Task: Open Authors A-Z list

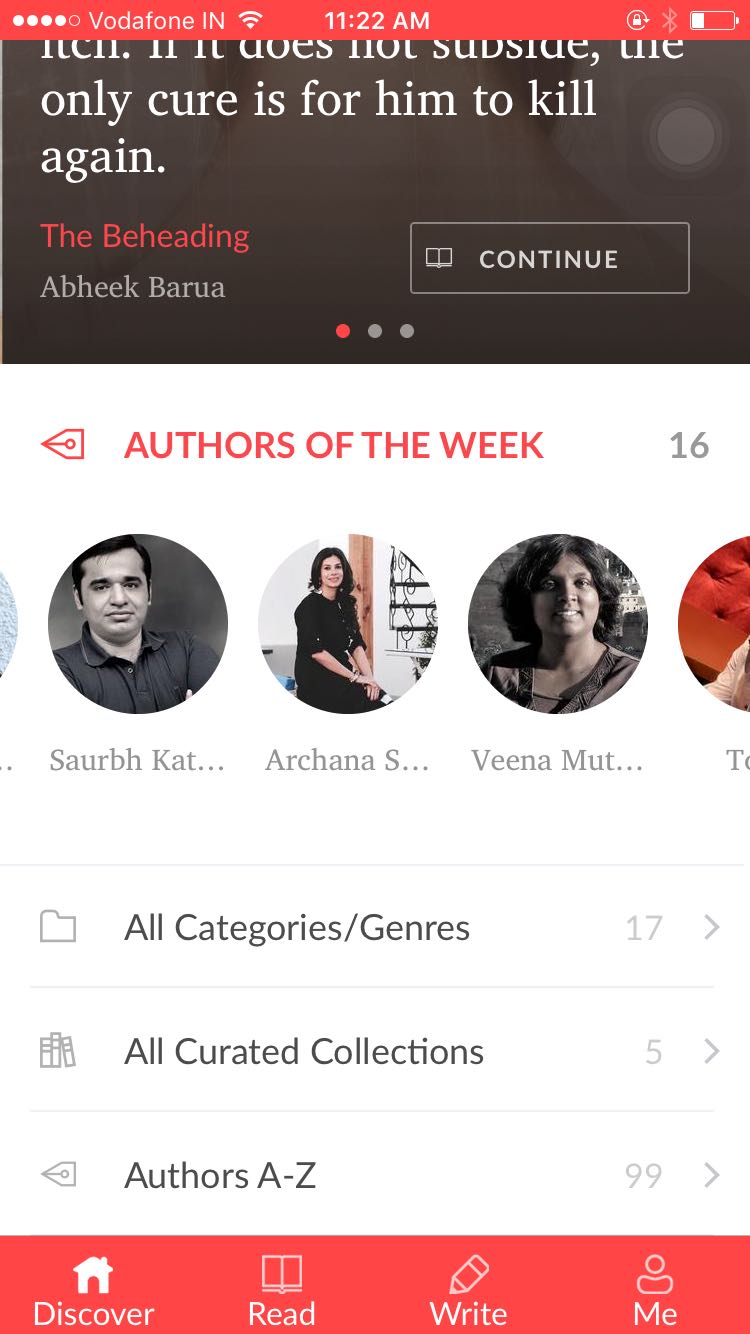Action: (375, 1176)
